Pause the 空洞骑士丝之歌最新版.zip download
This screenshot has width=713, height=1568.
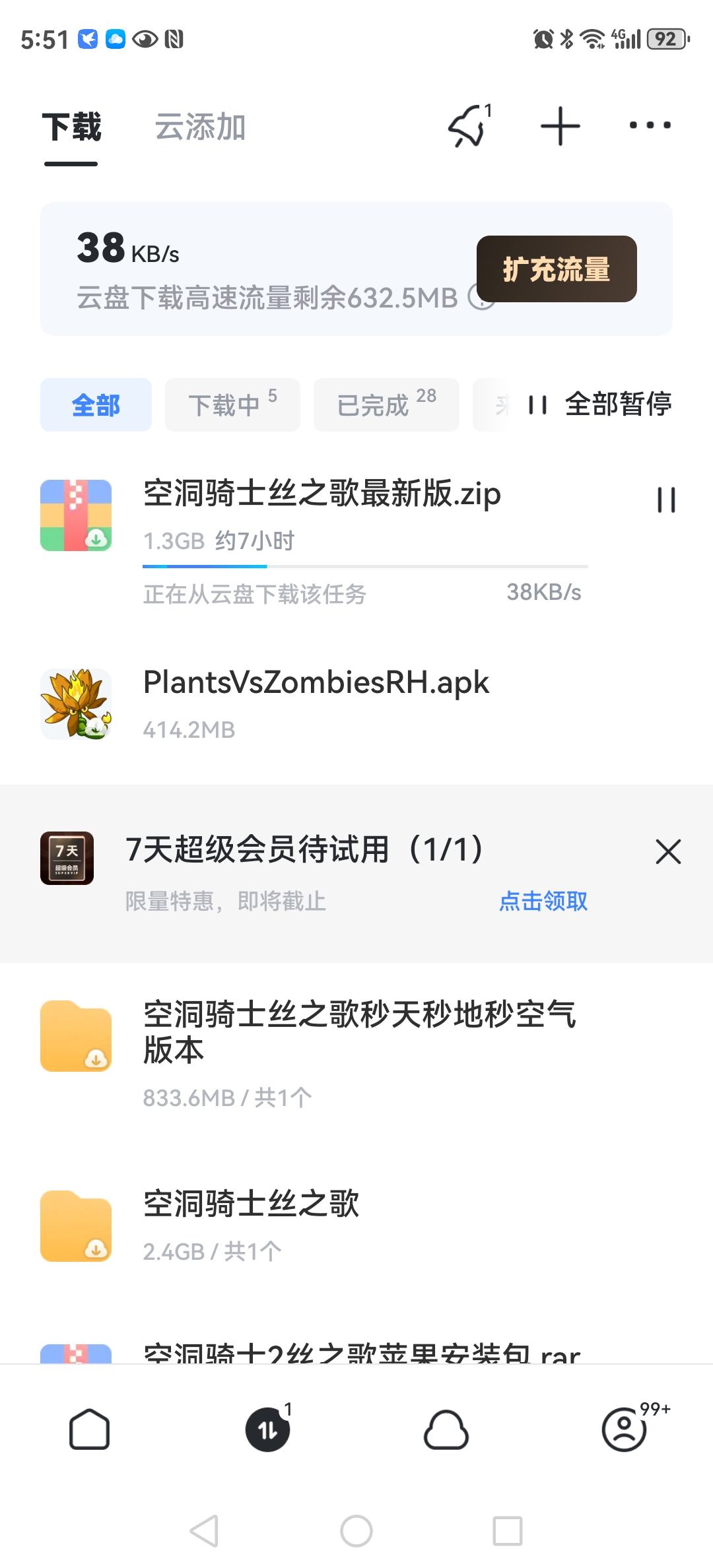[667, 500]
